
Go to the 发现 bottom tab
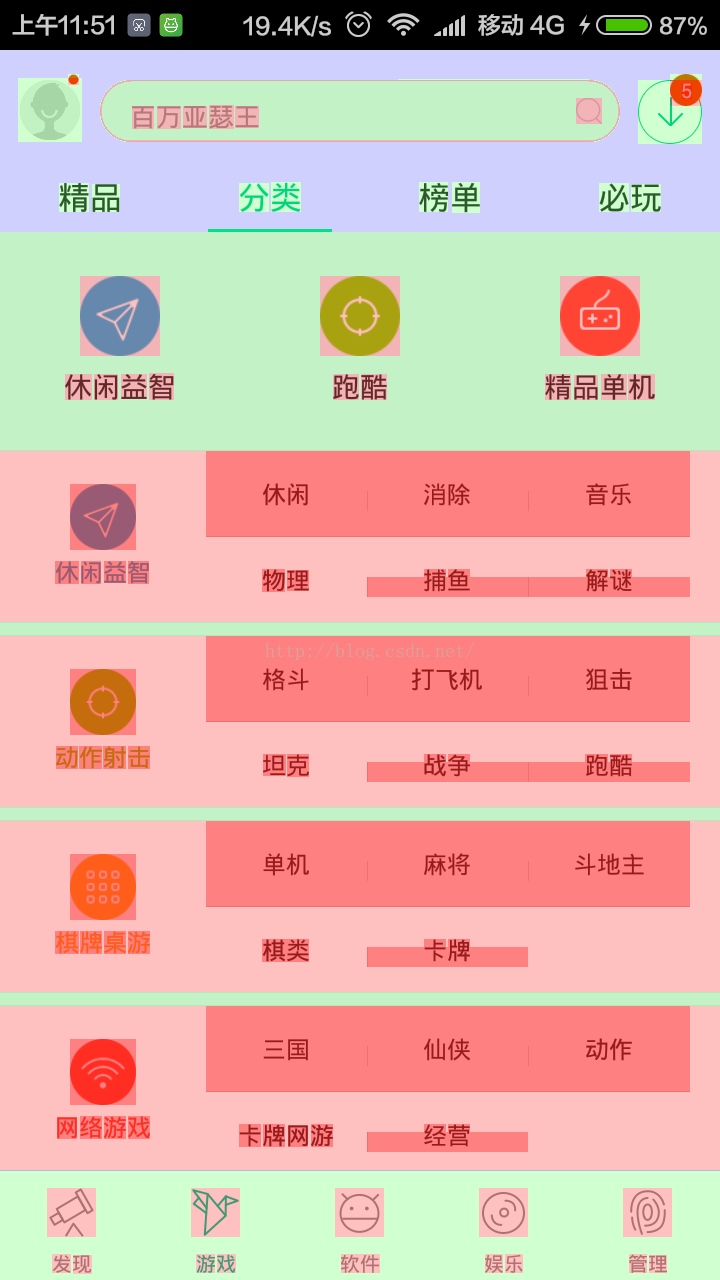coord(72,1230)
